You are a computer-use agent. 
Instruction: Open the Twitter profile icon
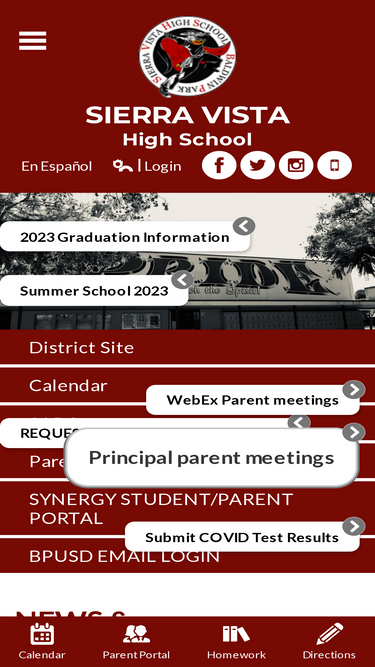pos(257,165)
